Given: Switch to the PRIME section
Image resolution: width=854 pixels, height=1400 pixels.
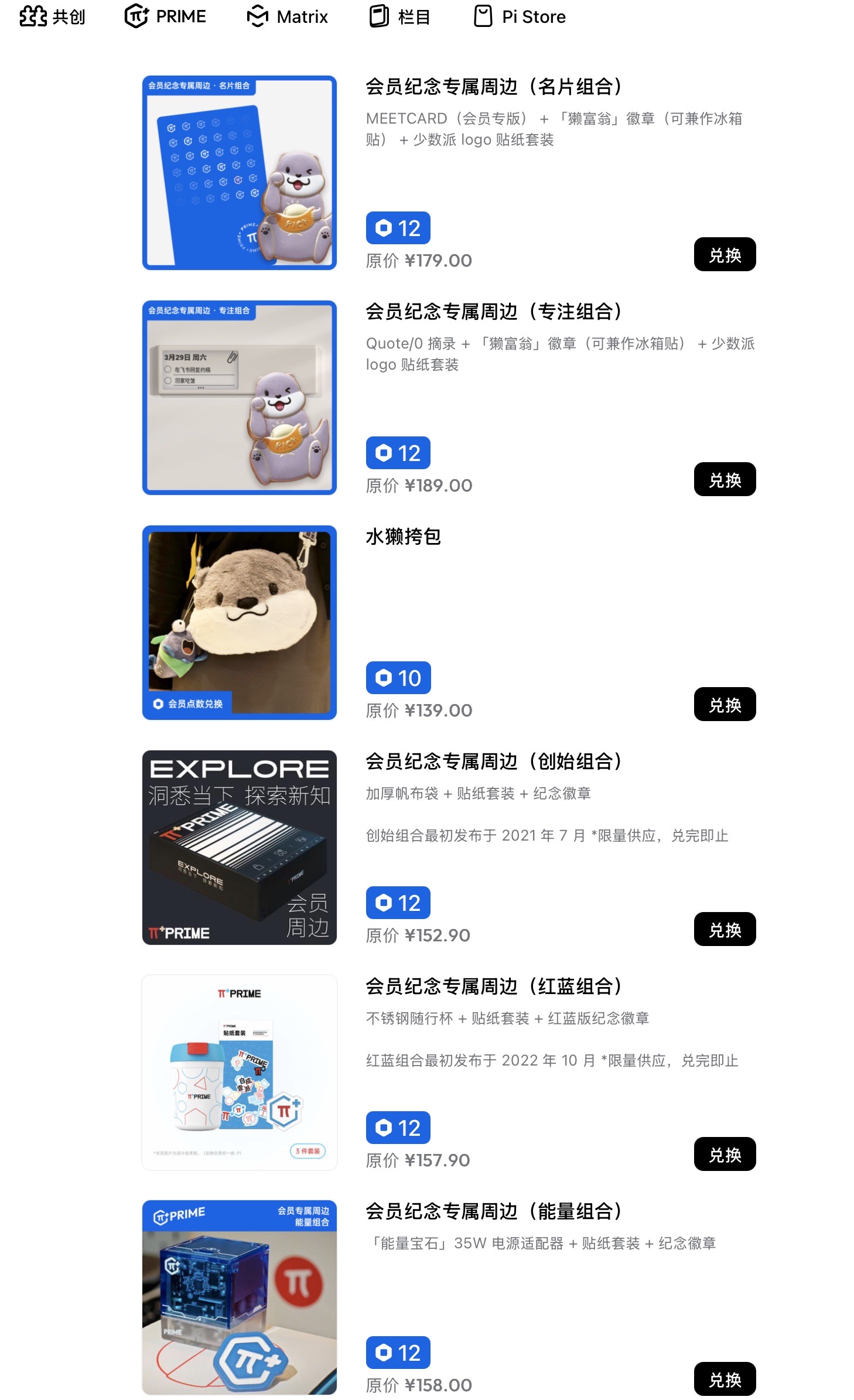Looking at the screenshot, I should click(x=165, y=16).
